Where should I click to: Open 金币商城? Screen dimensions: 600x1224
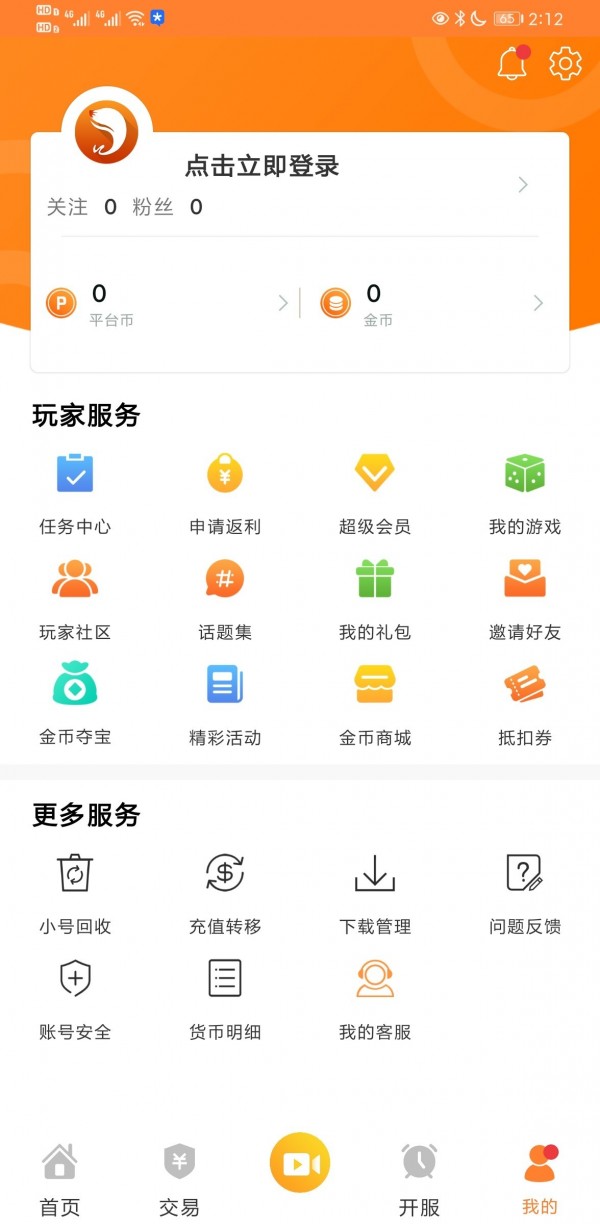pyautogui.click(x=375, y=705)
